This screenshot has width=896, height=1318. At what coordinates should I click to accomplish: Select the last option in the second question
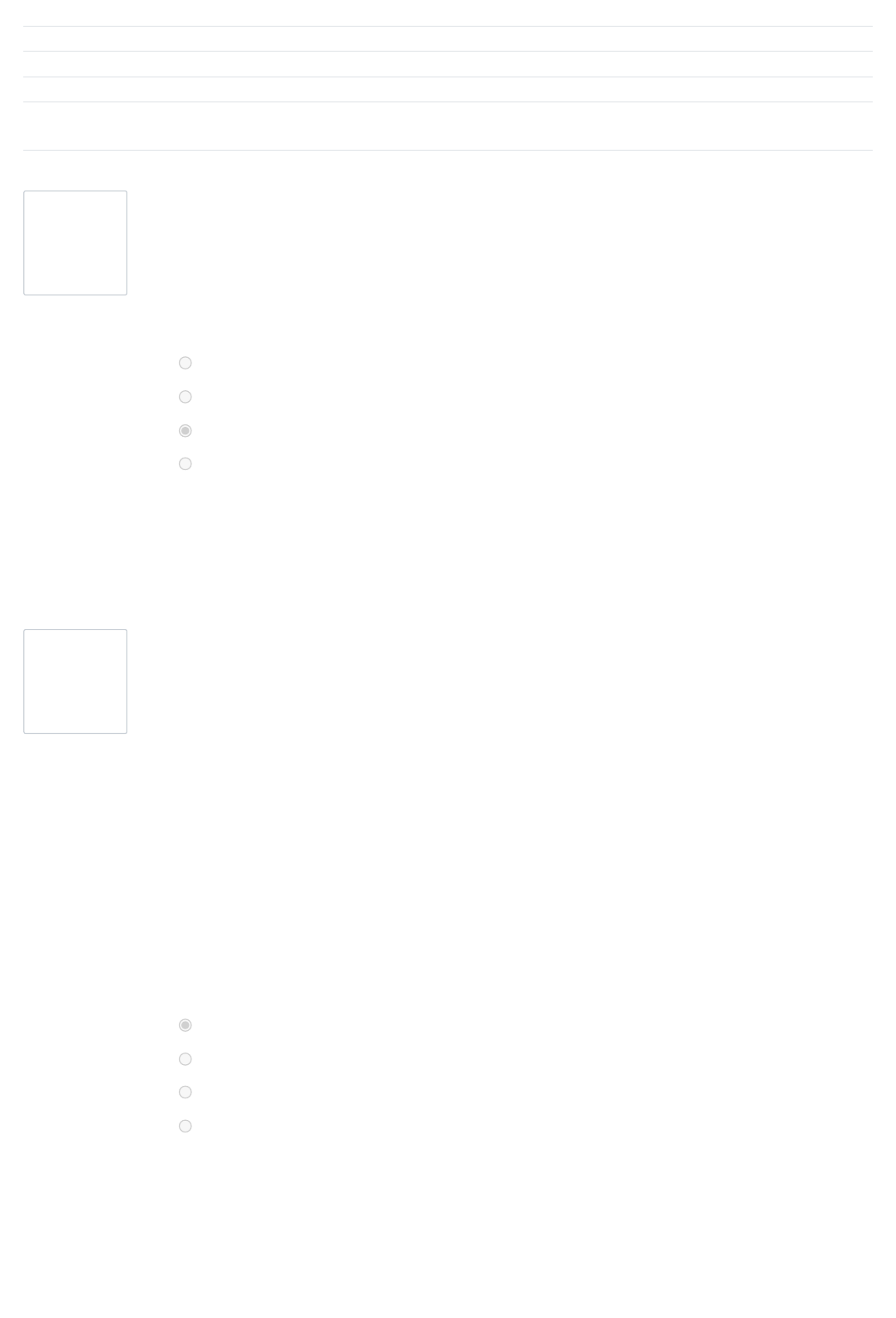coord(186,1126)
